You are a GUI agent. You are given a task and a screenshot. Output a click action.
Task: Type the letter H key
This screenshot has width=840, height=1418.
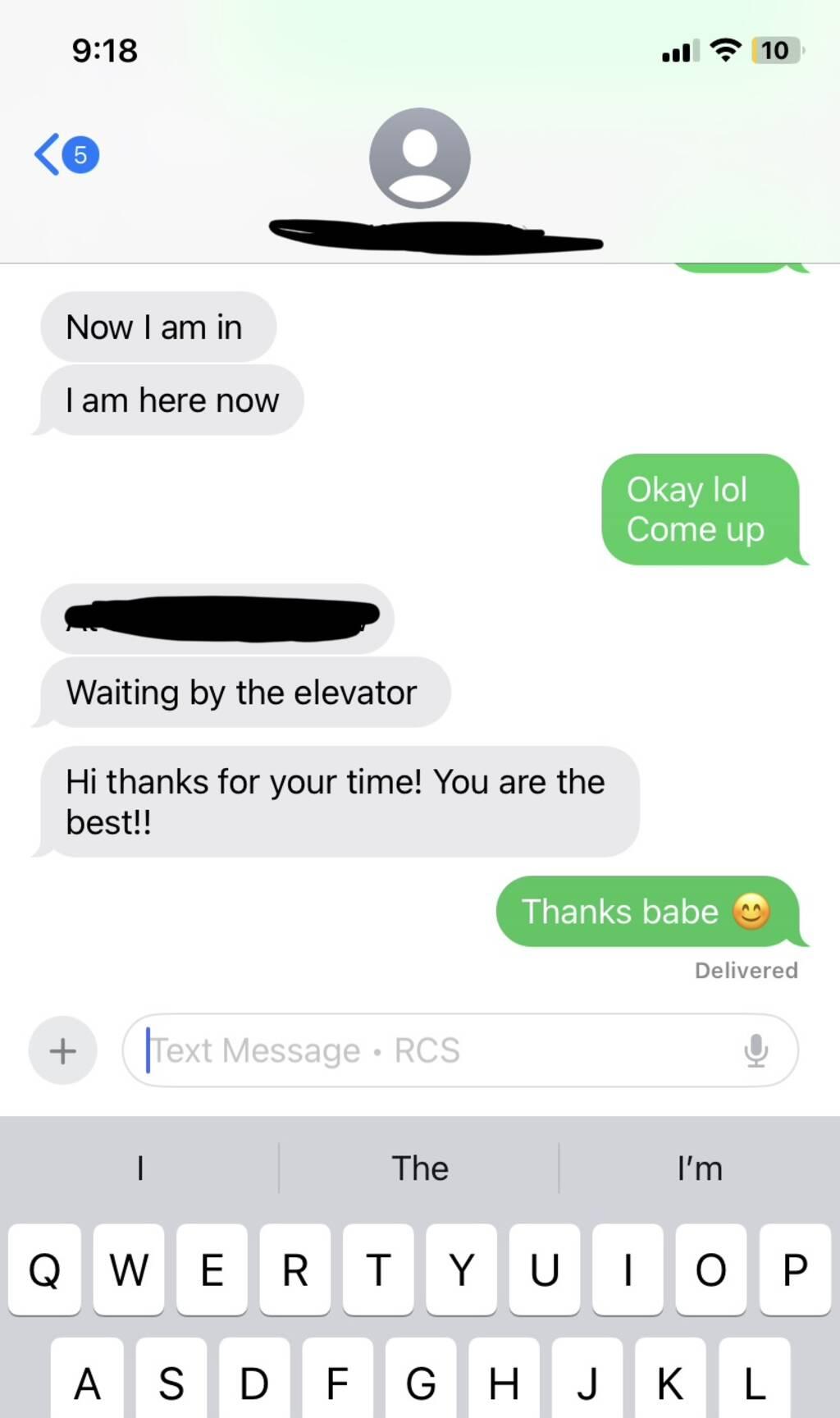503,1383
